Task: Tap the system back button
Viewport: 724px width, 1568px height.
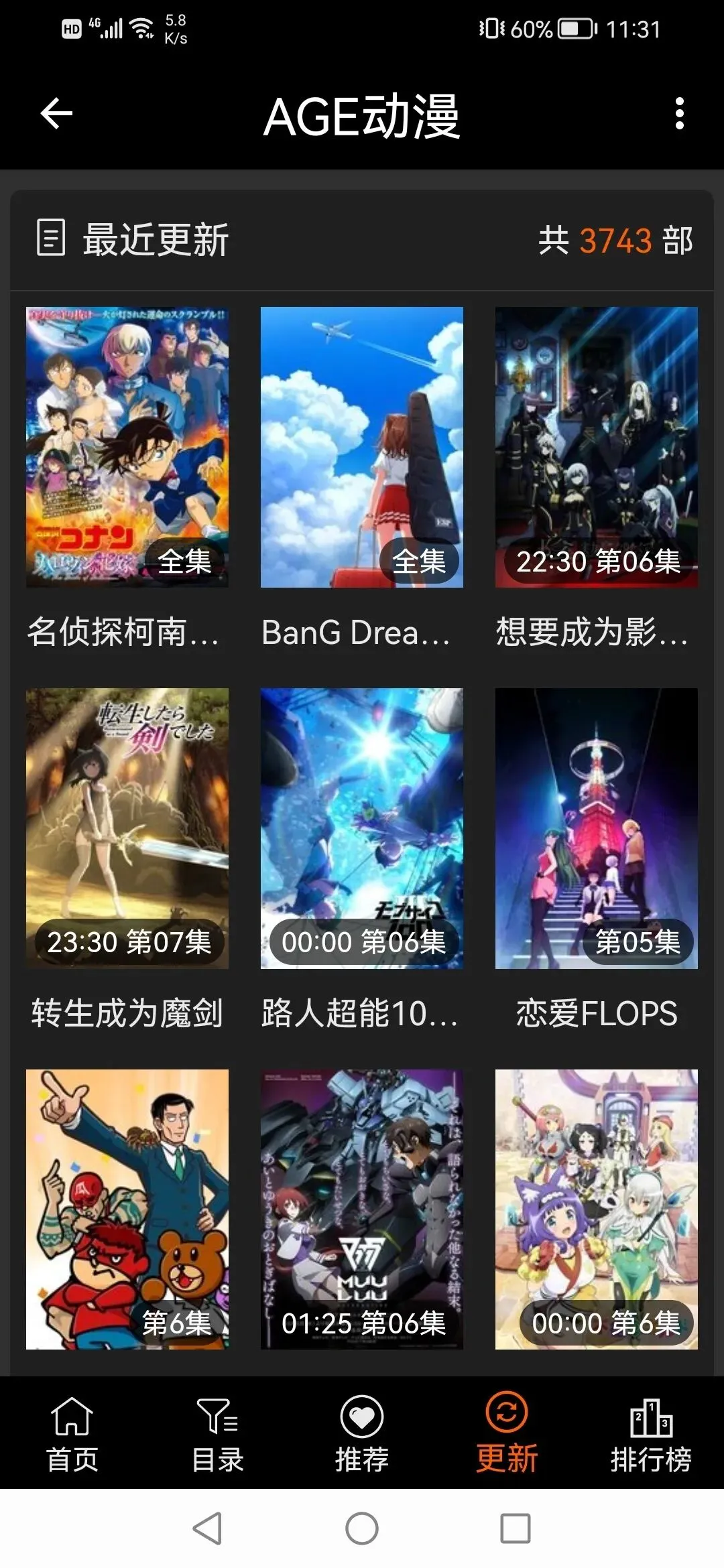Action: coord(207,1528)
